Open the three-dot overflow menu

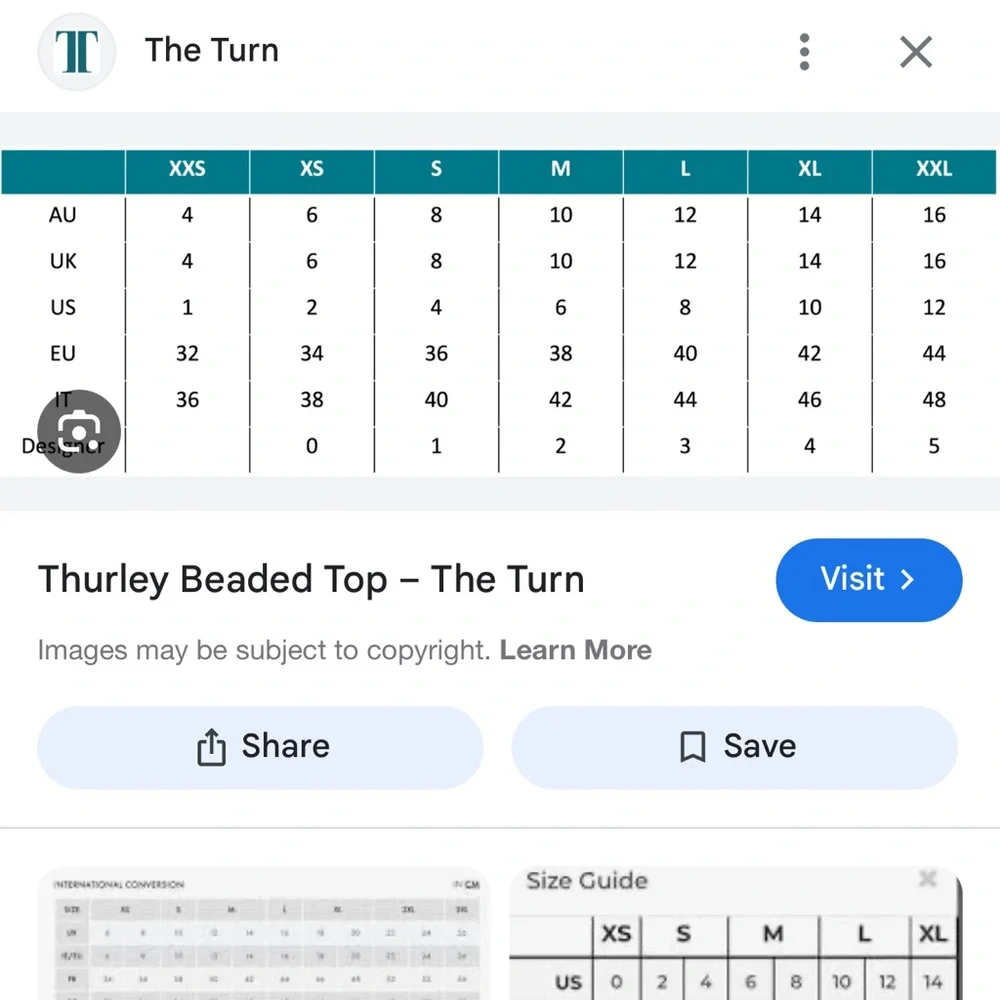tap(804, 51)
